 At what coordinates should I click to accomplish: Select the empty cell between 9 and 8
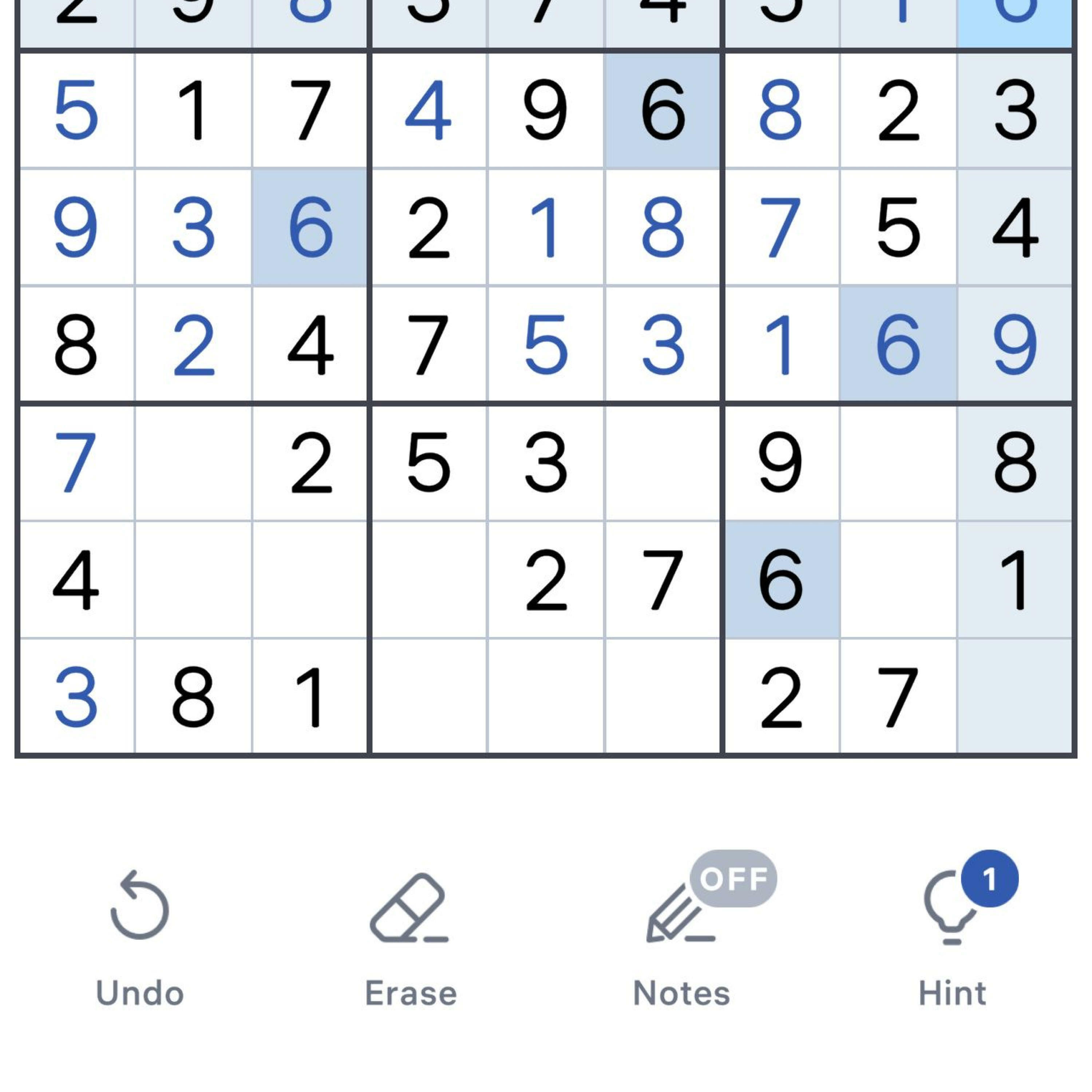898,462
